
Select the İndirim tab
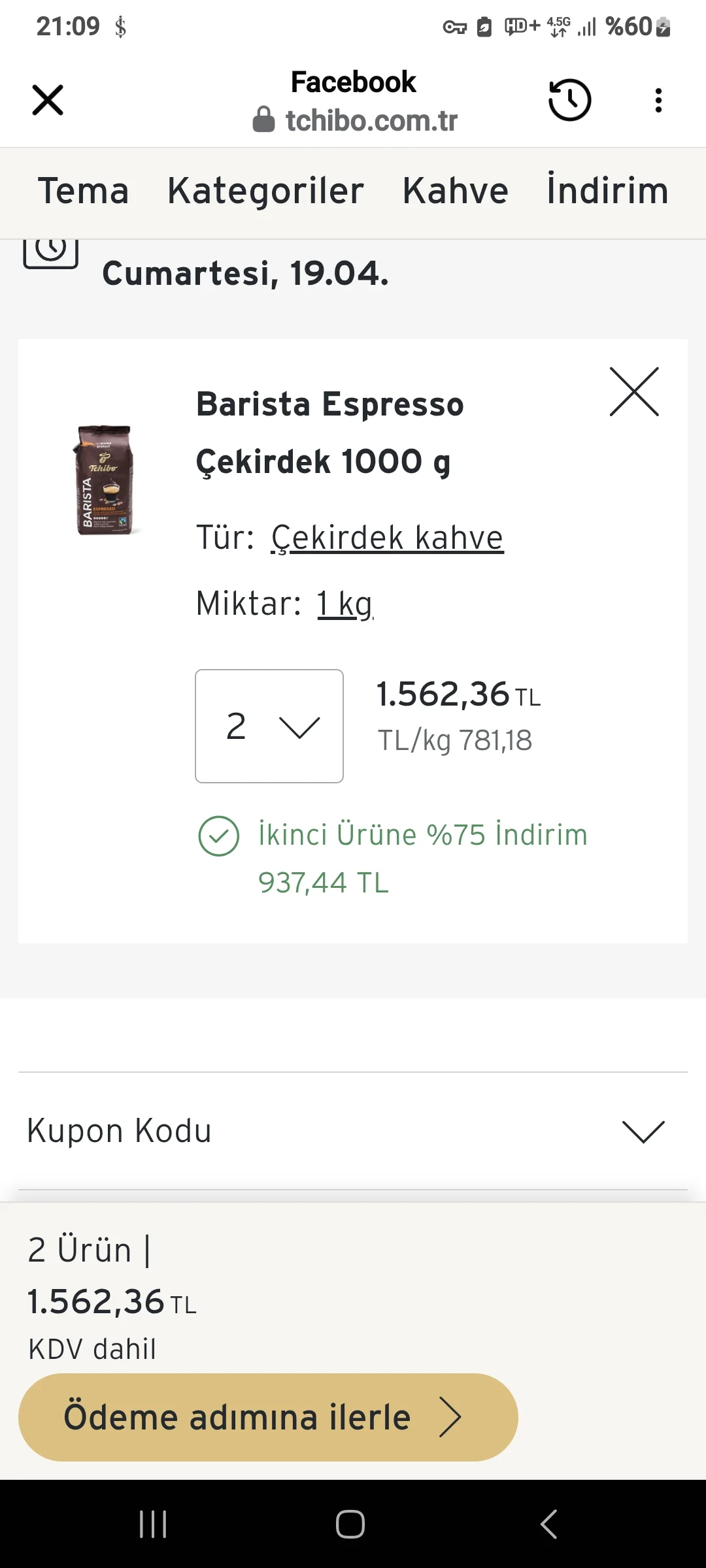tap(607, 191)
